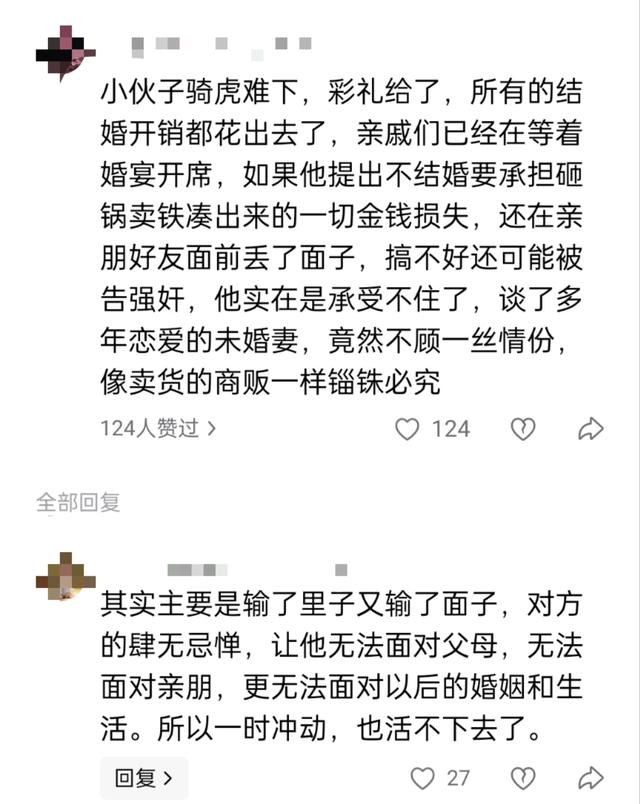This screenshot has width=640, height=804.
Task: Like the reply with 27 likes
Action: coord(423,778)
